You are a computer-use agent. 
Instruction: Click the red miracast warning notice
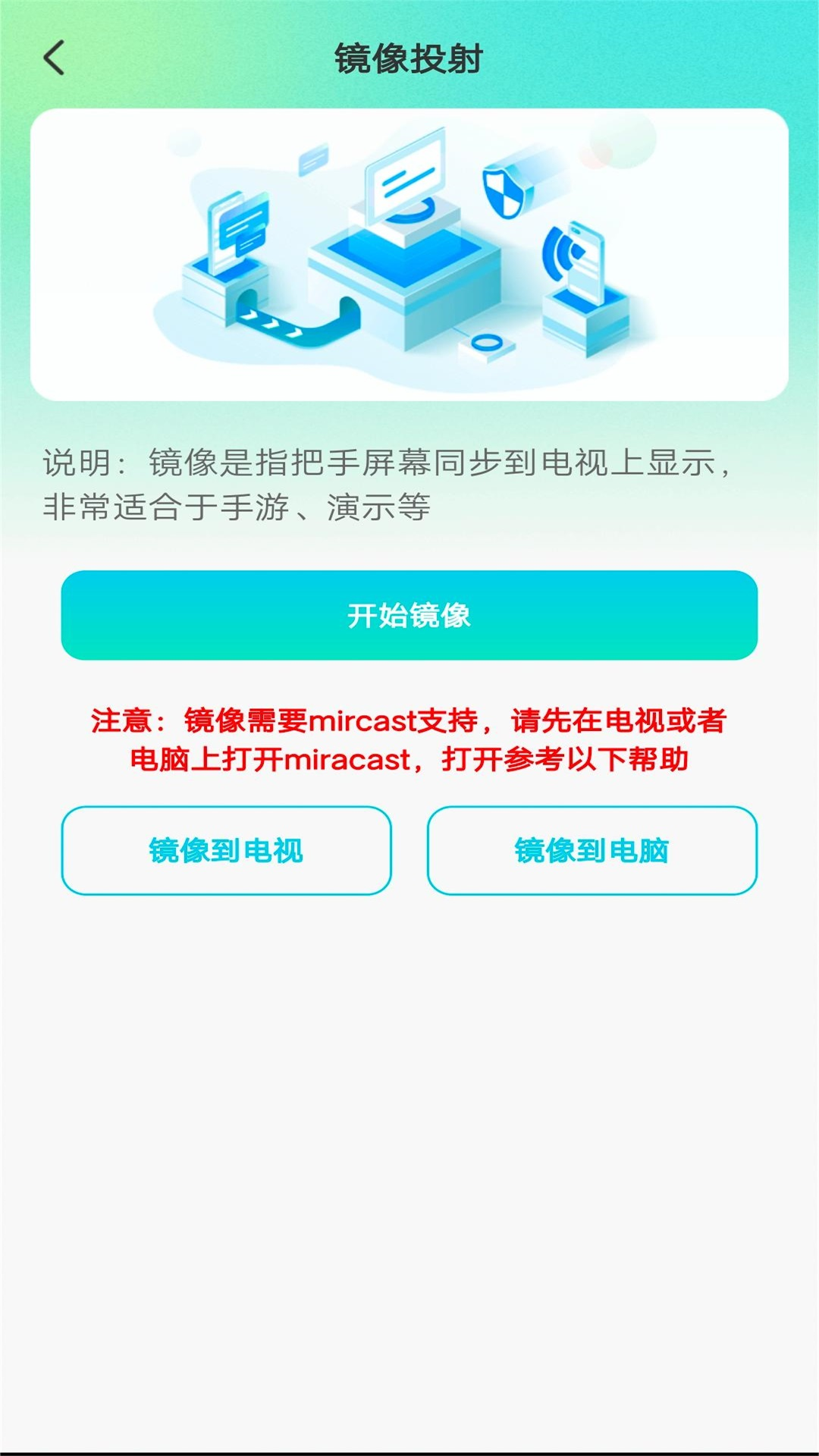(409, 739)
